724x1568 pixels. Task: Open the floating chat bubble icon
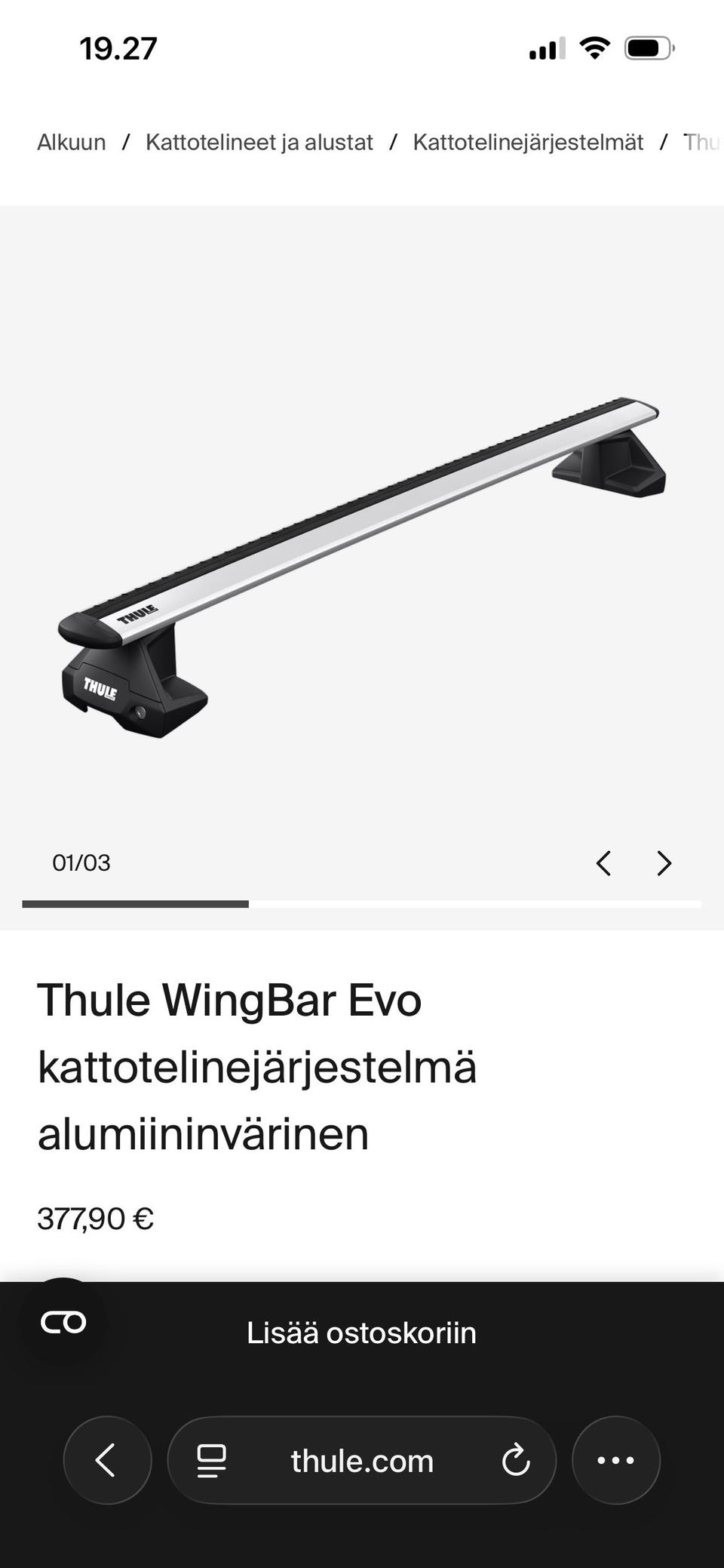click(x=63, y=1322)
